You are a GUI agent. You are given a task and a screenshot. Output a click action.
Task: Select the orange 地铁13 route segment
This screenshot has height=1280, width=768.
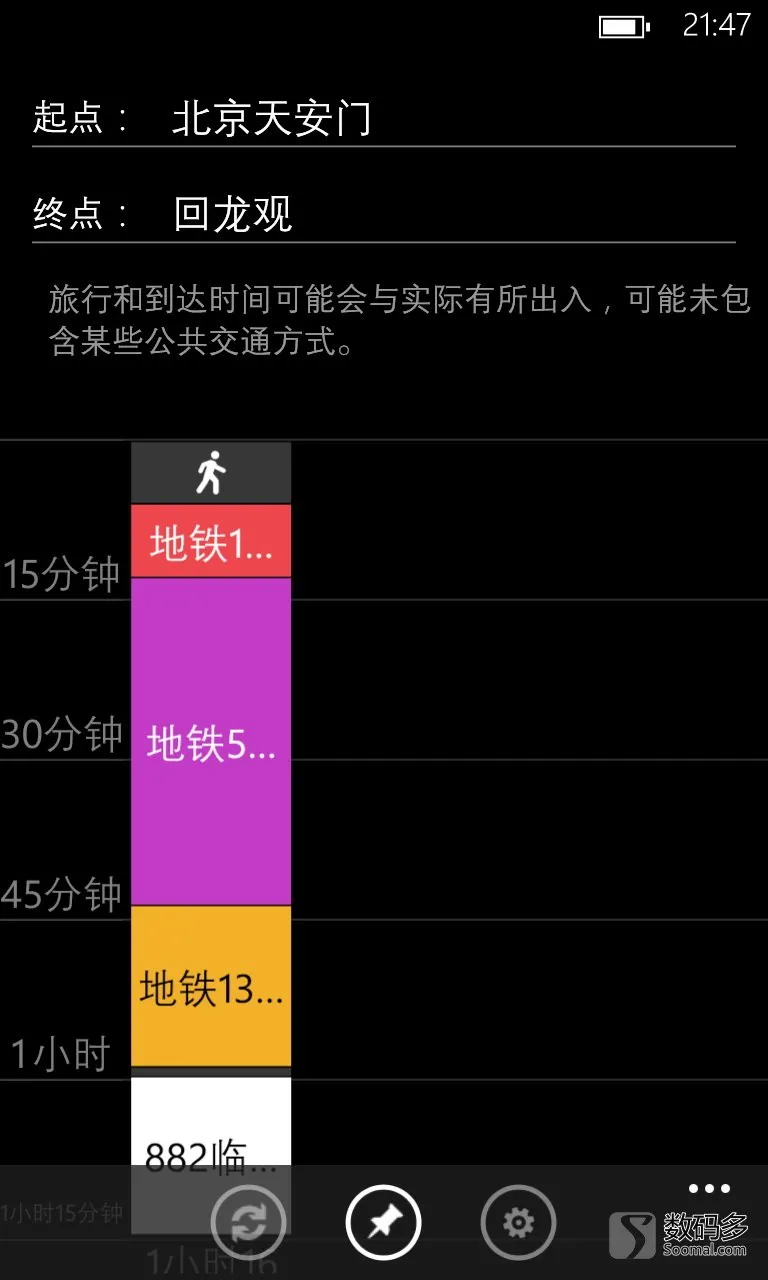tap(211, 986)
